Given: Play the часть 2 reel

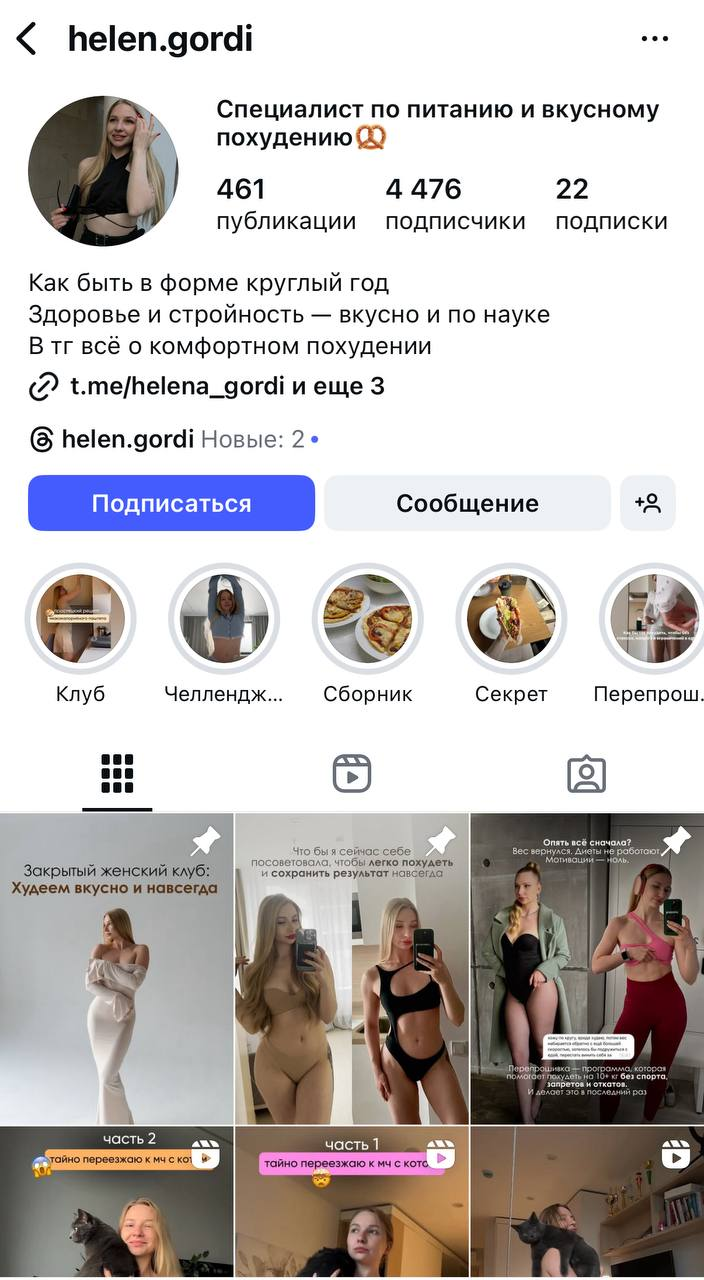Looking at the screenshot, I should click(x=117, y=1203).
